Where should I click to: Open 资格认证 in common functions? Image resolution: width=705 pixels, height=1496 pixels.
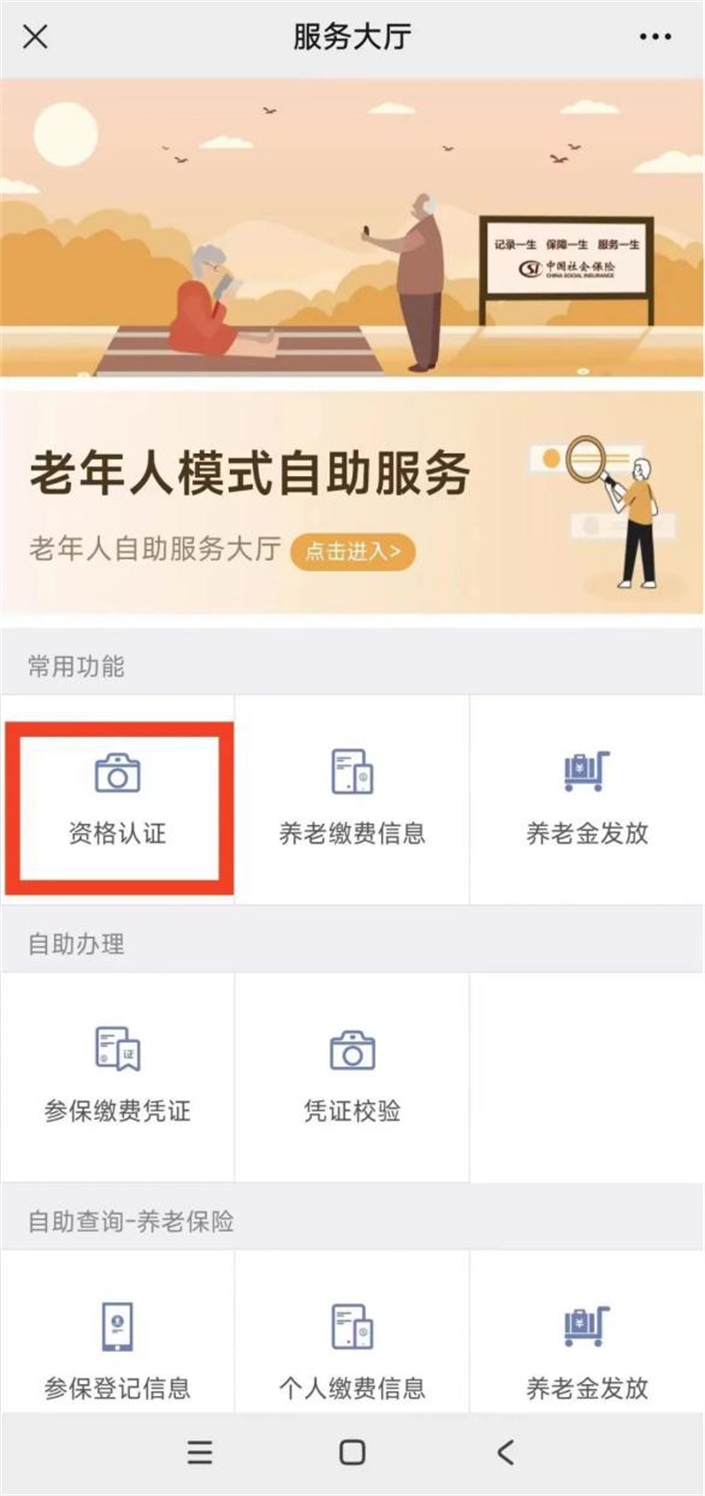[x=117, y=800]
